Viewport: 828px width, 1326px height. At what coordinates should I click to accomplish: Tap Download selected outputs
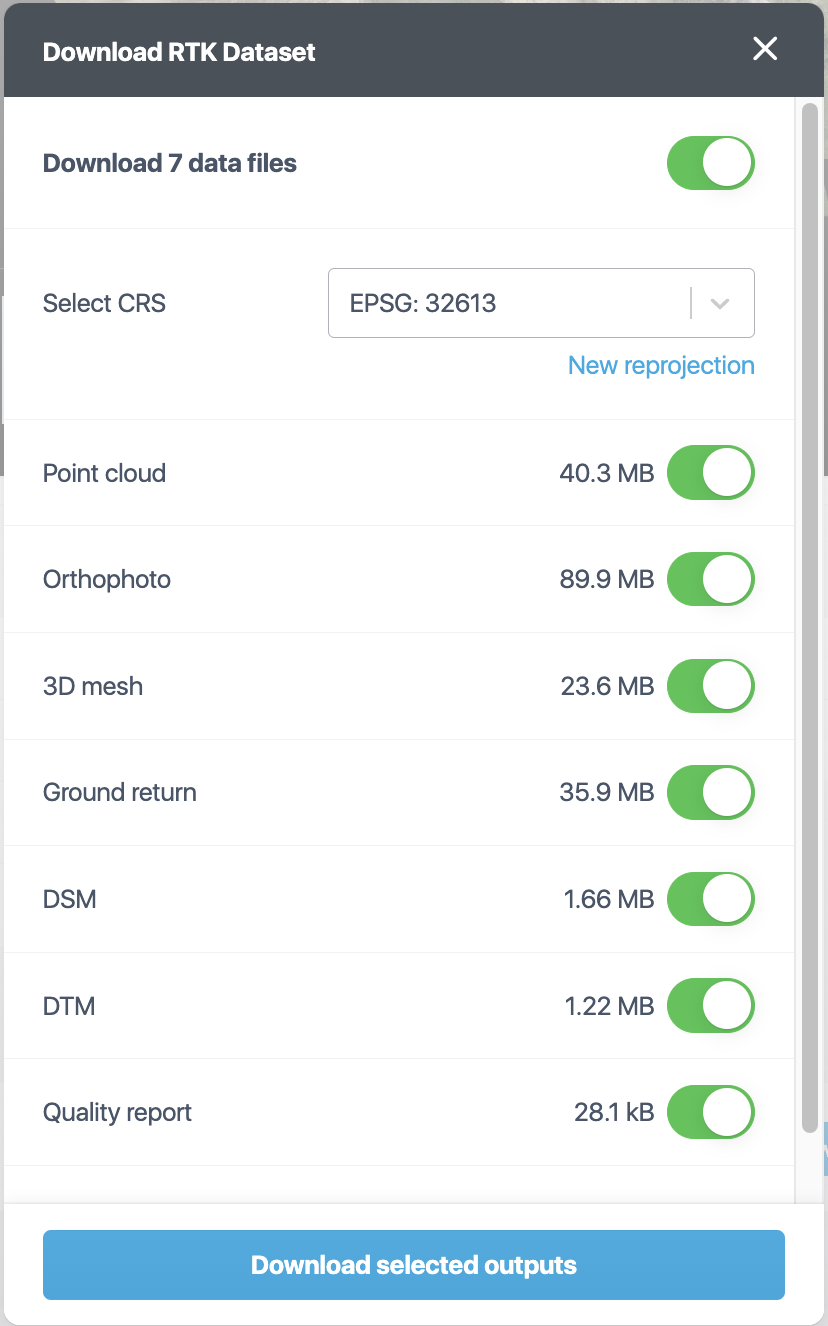414,1265
